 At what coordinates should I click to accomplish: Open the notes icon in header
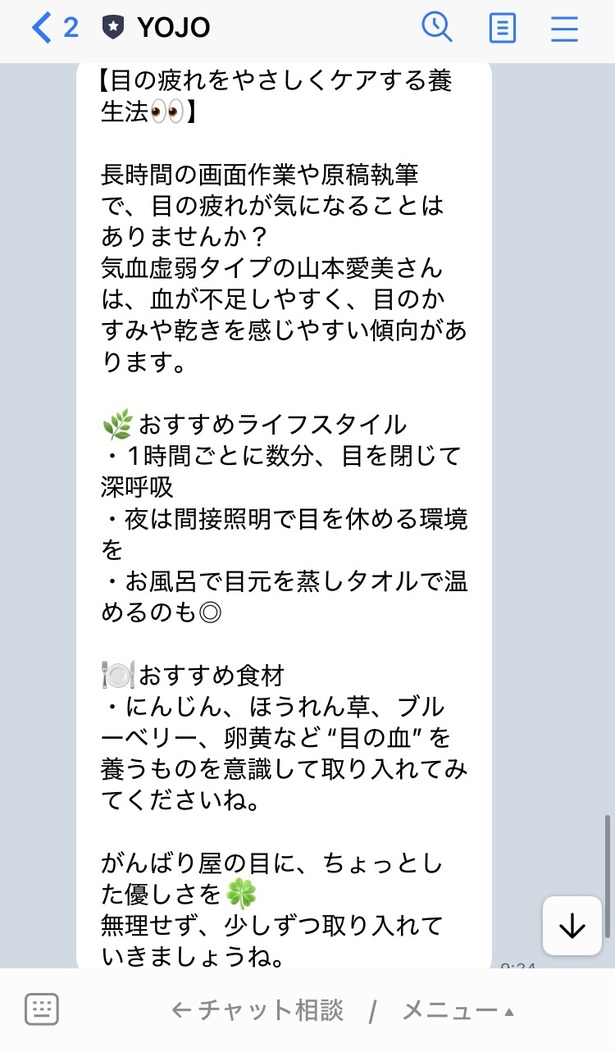pos(502,28)
